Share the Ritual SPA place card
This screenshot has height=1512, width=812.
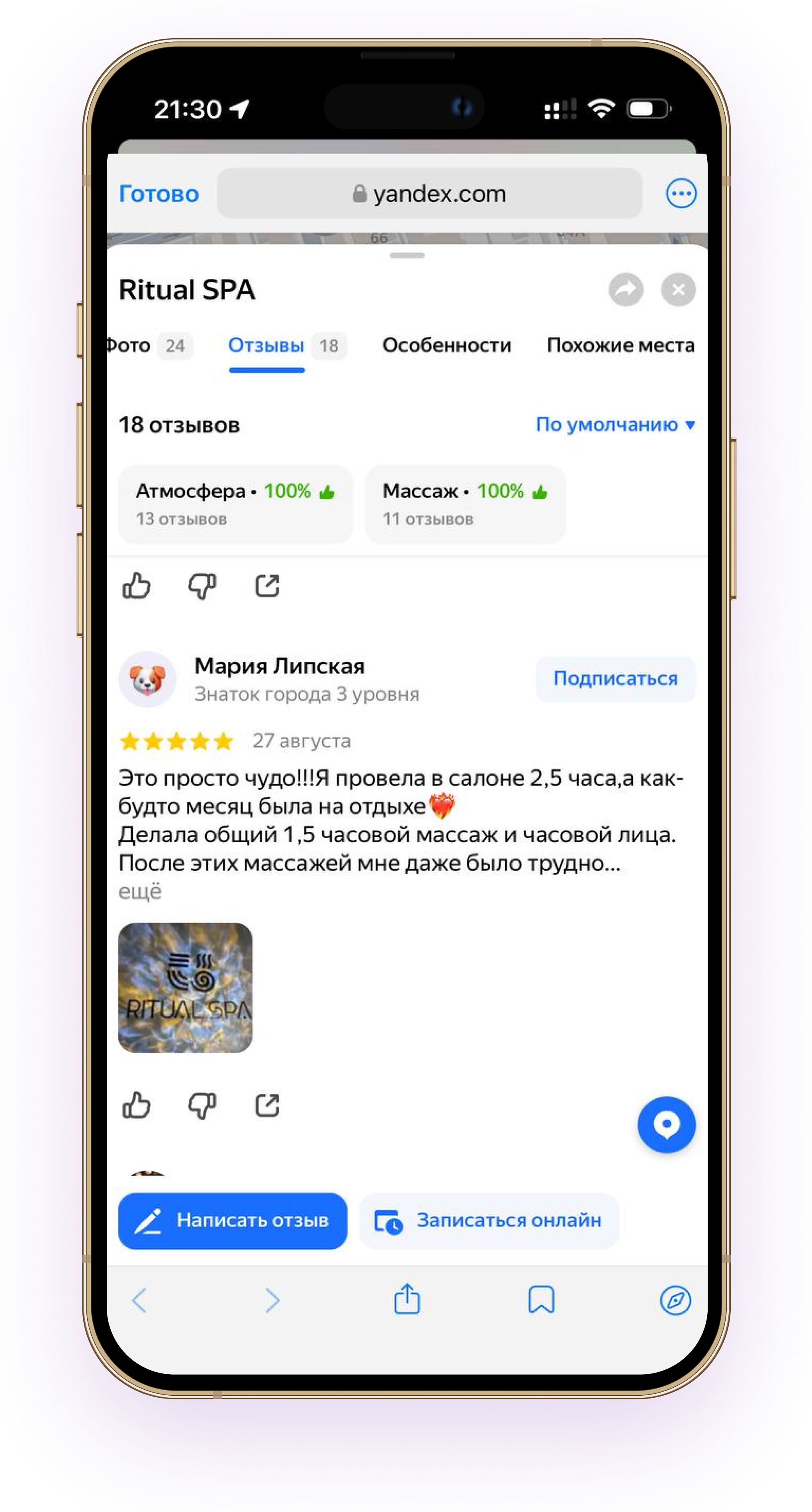pos(625,289)
